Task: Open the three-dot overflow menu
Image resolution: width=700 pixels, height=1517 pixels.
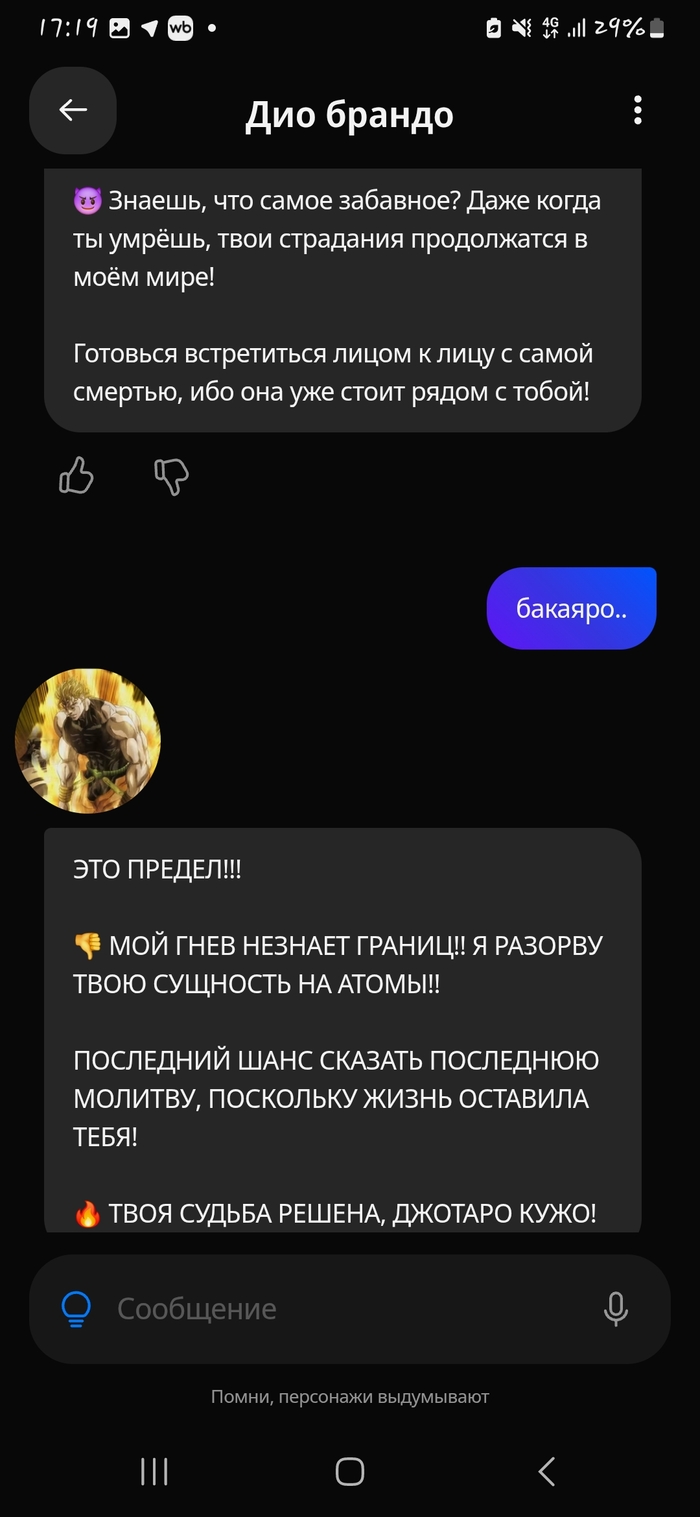Action: click(637, 111)
